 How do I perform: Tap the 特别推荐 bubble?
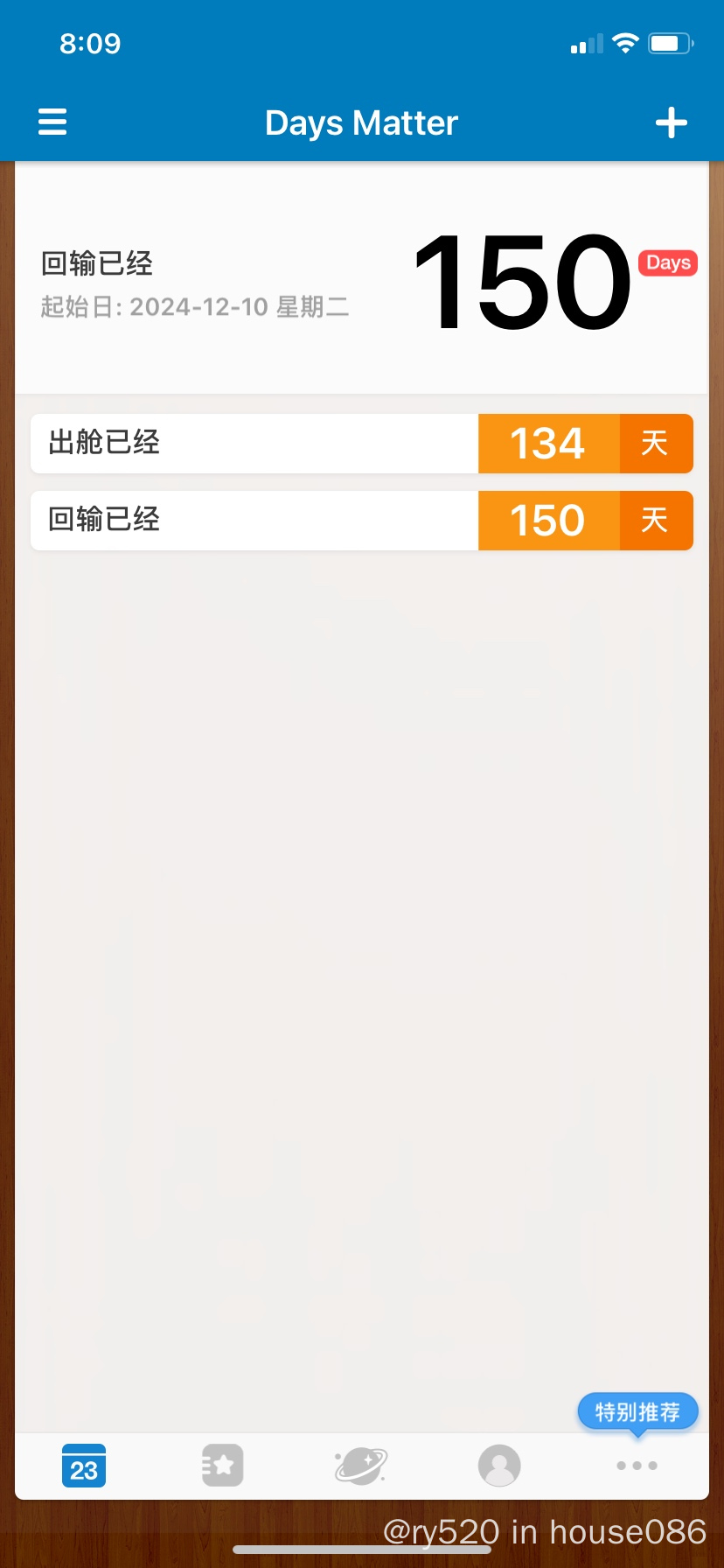[x=637, y=1412]
